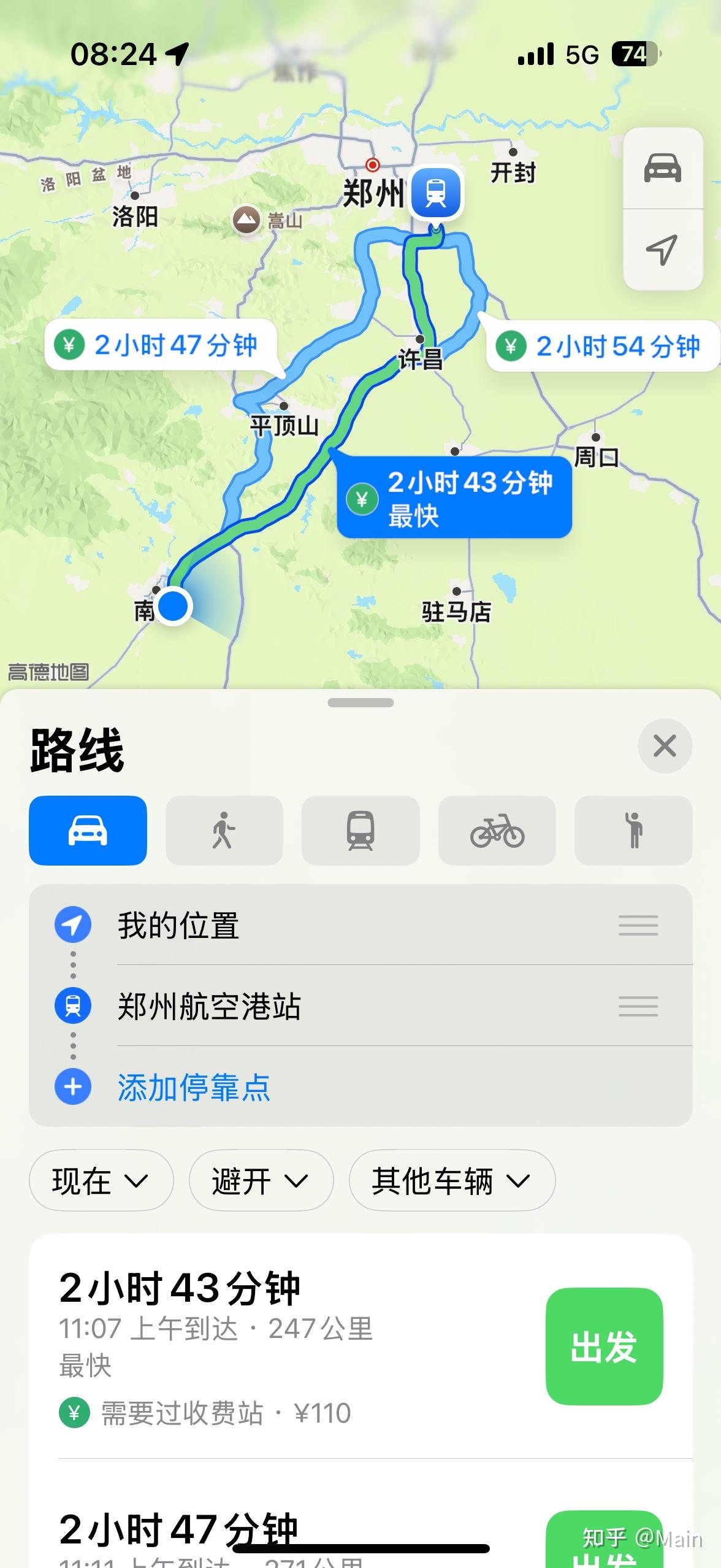Open the 其他车辆 vehicle dropdown

[x=451, y=1181]
